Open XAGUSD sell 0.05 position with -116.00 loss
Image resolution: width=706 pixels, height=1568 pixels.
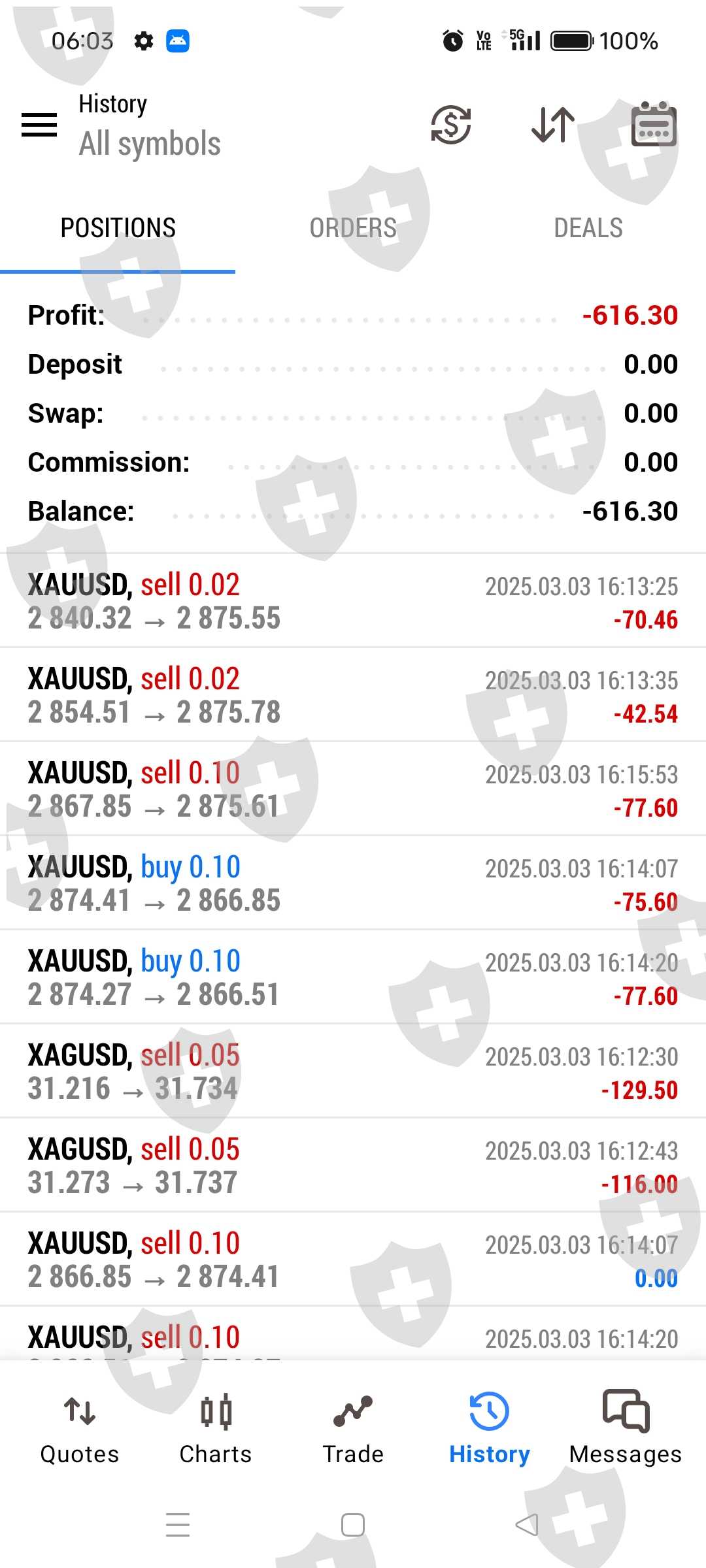[353, 1166]
